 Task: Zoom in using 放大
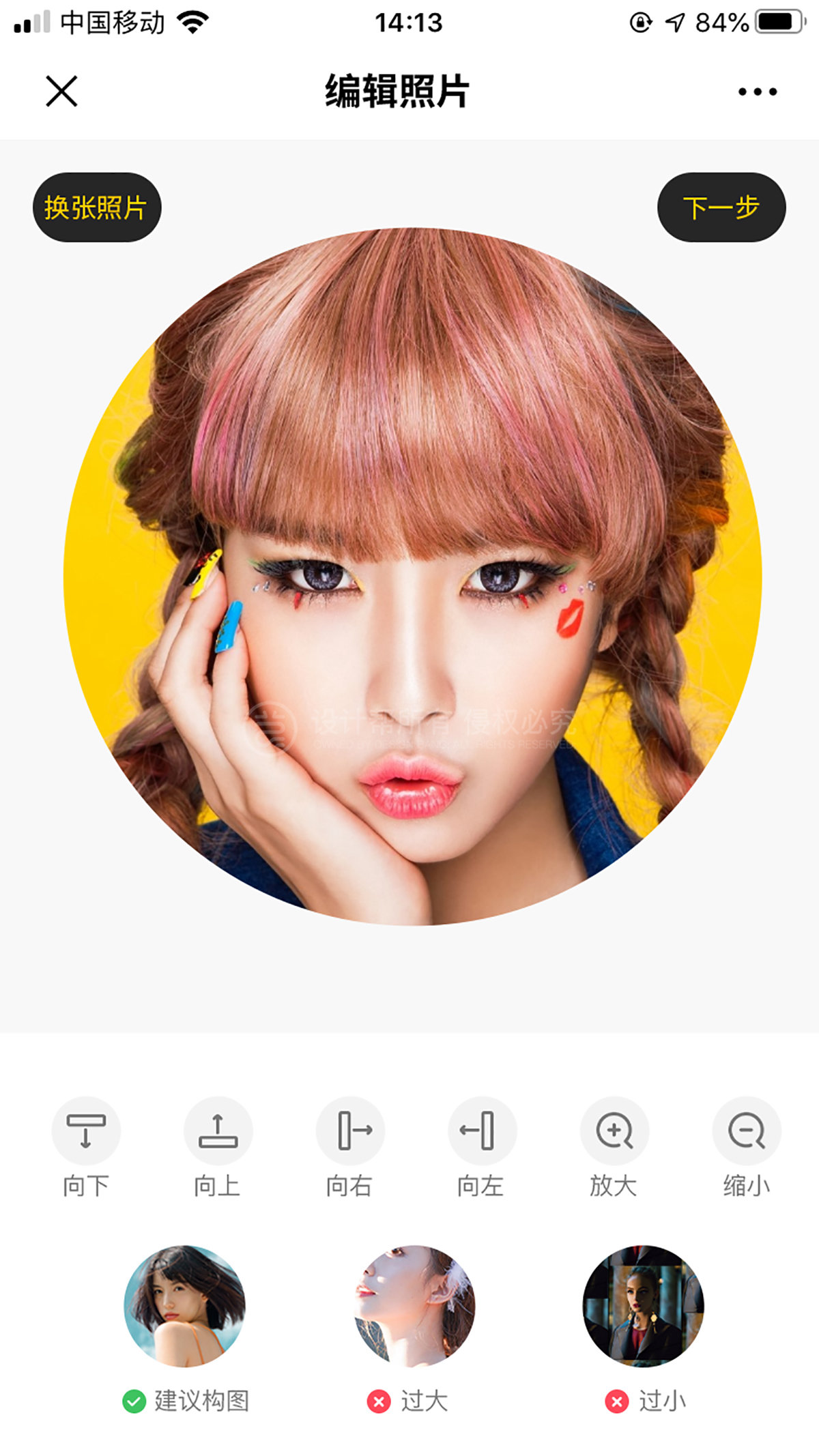(x=614, y=1131)
